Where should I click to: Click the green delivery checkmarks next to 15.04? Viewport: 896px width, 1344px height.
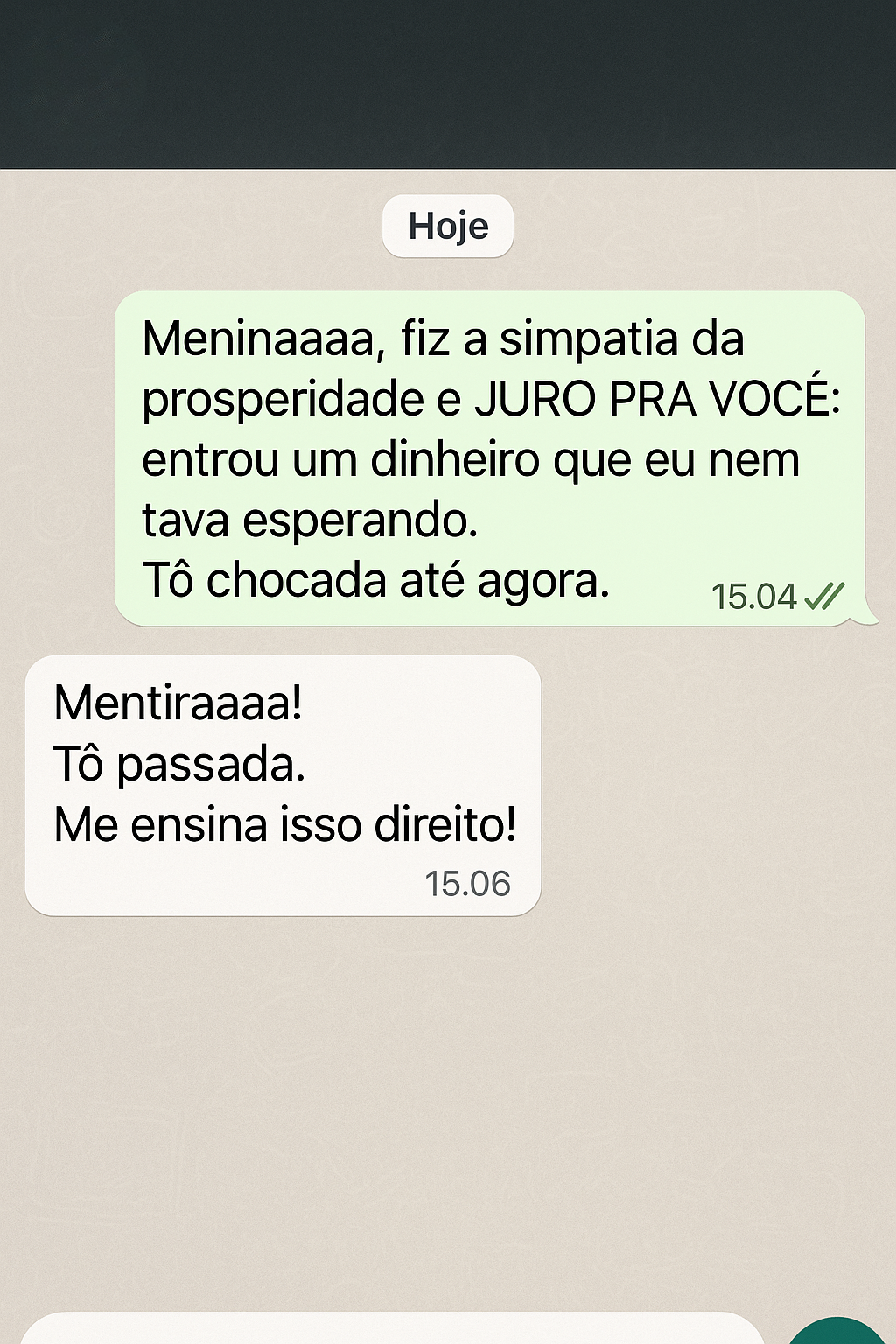click(x=823, y=597)
